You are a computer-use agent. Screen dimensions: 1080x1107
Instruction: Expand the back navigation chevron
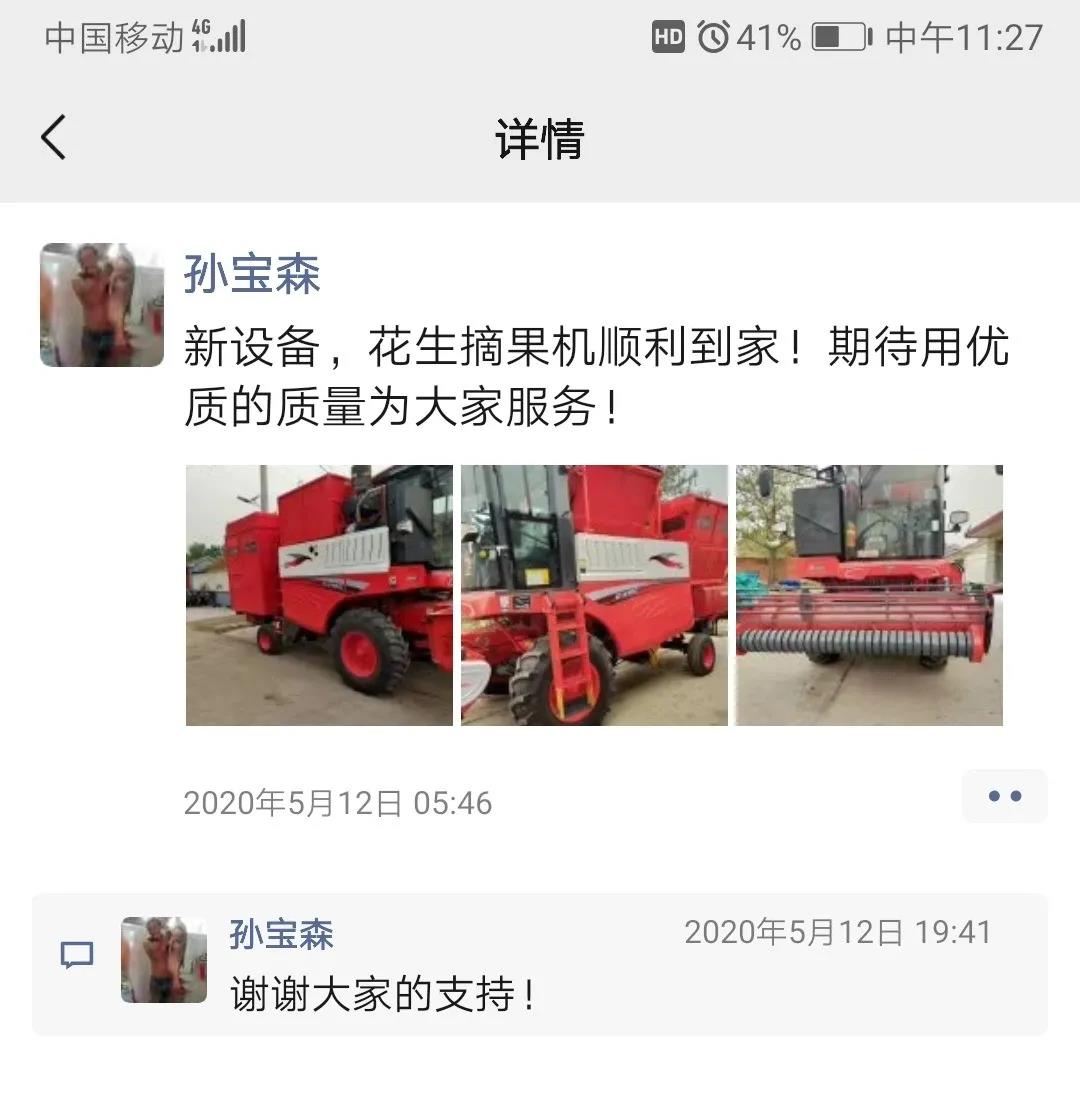pos(54,140)
